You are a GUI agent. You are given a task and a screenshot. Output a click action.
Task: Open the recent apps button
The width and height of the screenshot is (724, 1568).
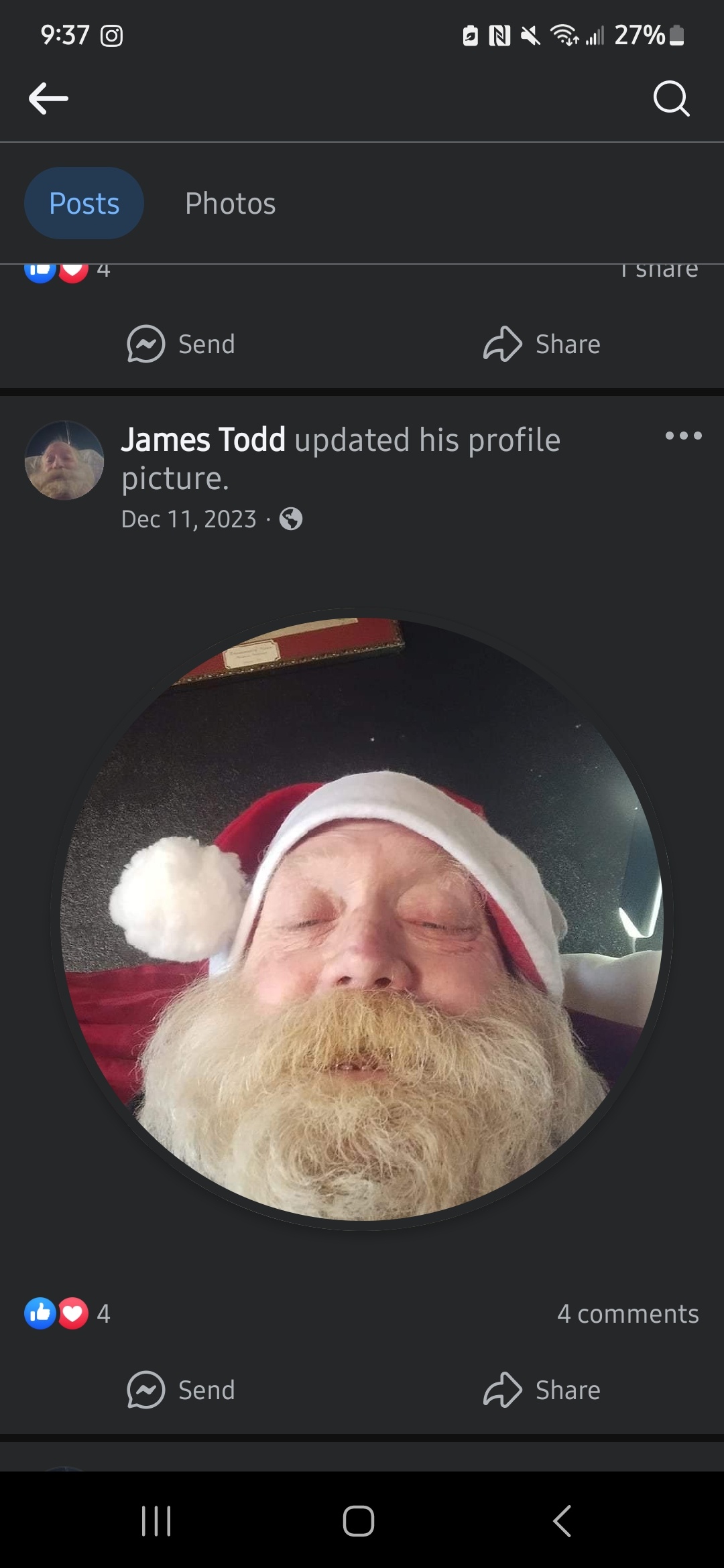[x=156, y=1521]
